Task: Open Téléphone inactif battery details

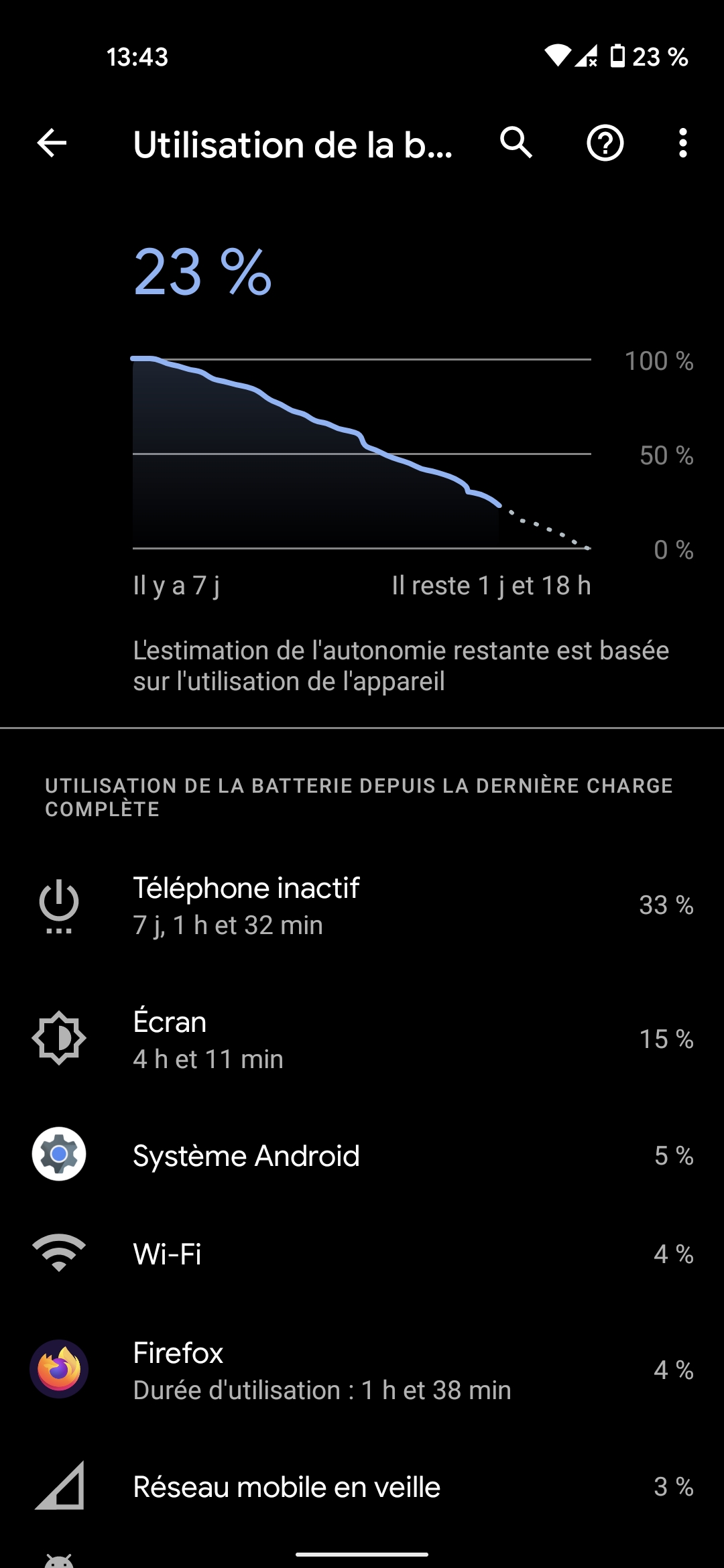Action: (362, 905)
